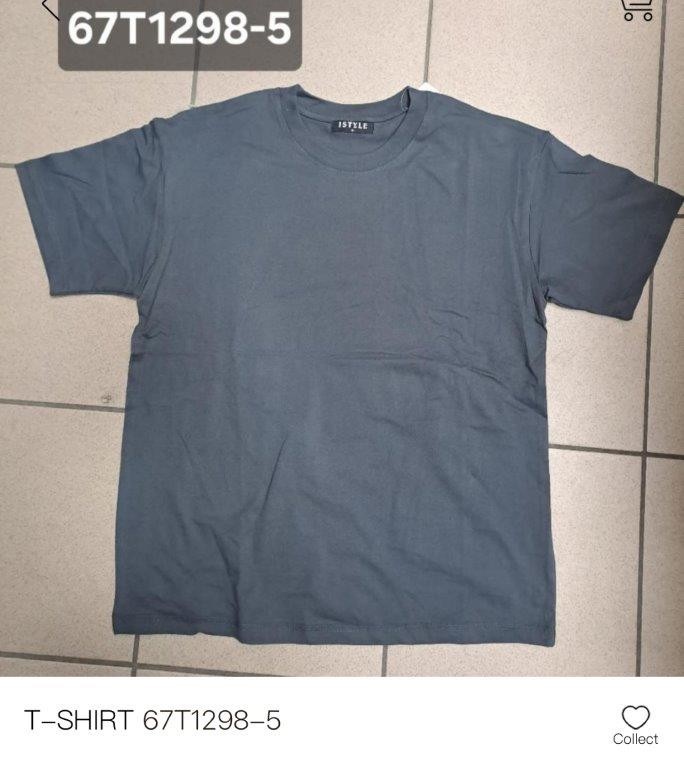Open the shopping cart
Image resolution: width=684 pixels, height=768 pixels.
637,8
